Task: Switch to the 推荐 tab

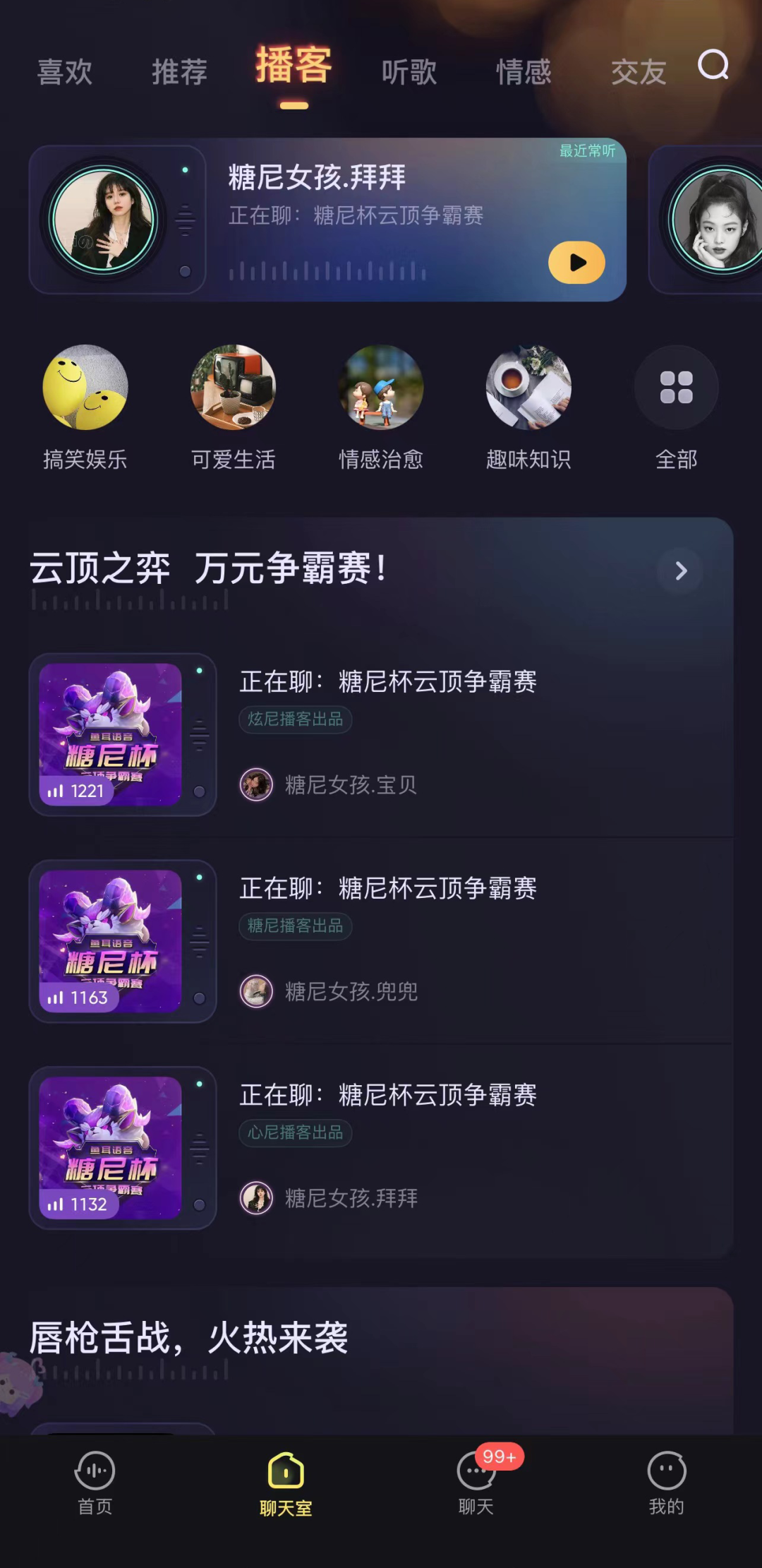Action: coord(179,73)
